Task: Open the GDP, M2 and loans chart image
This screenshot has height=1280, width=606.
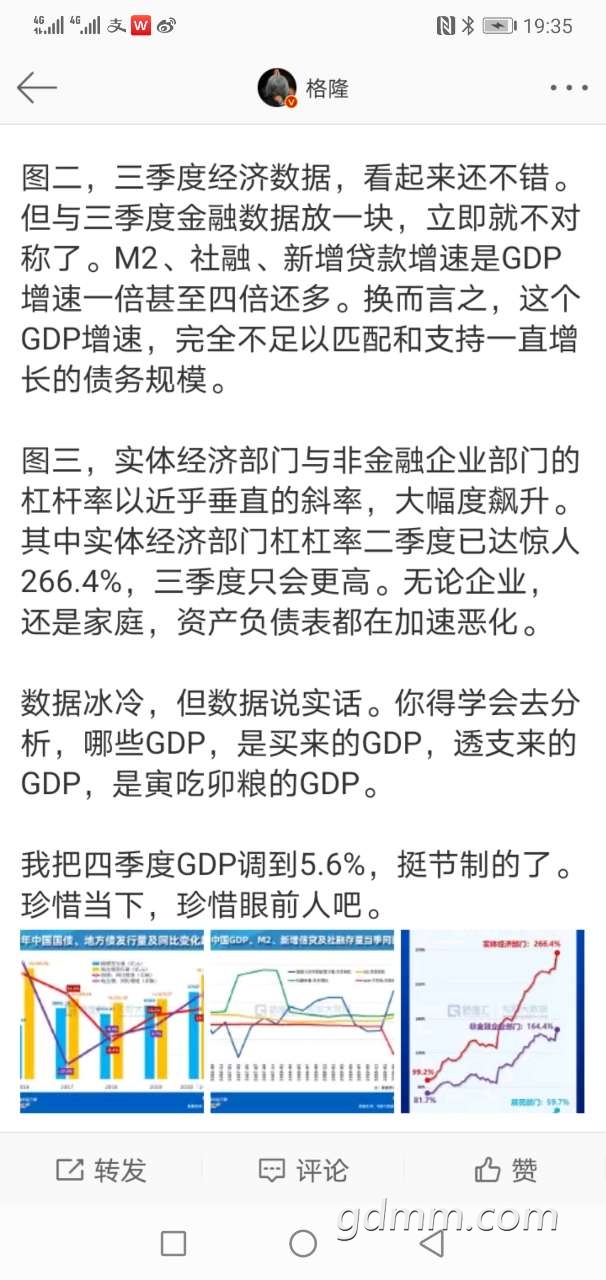Action: [302, 1020]
